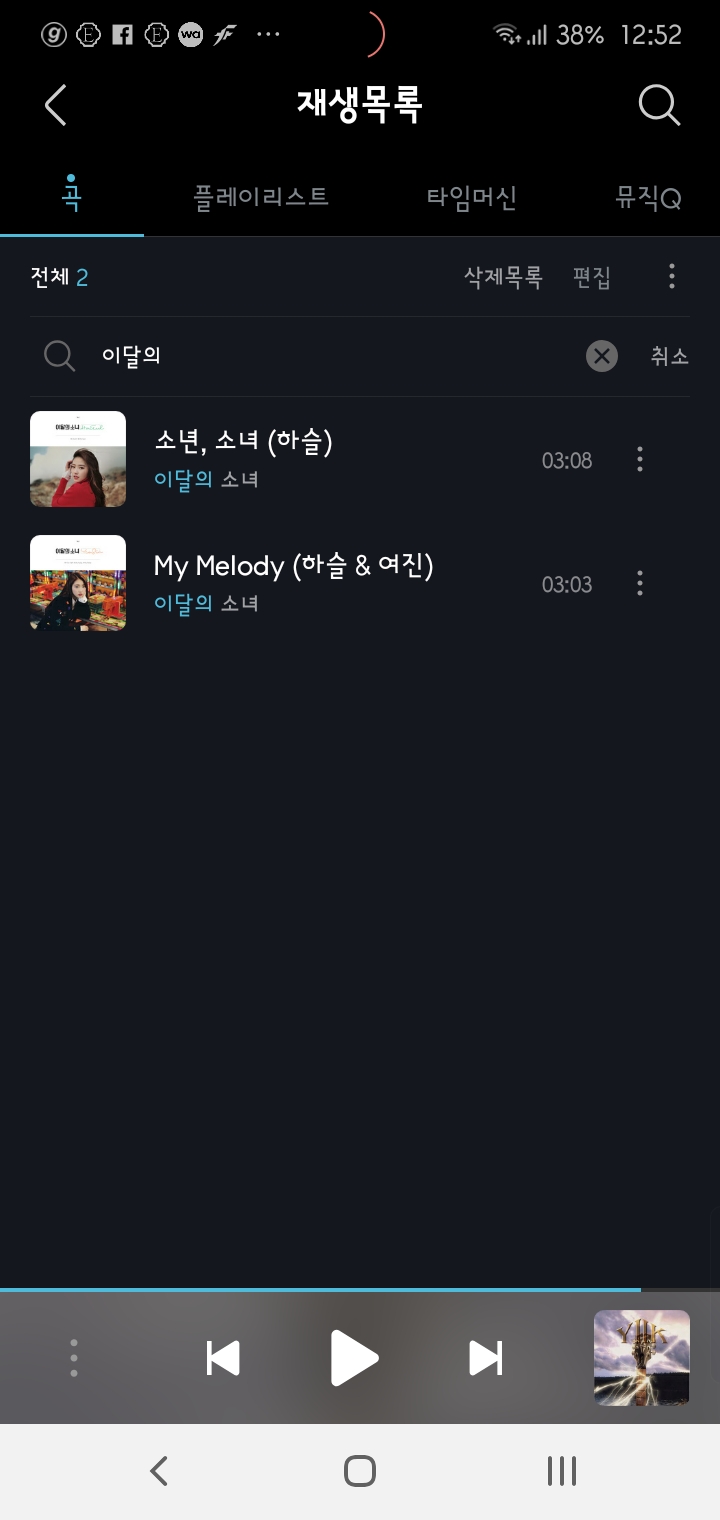Skip to the next track
Screen dimensions: 720x1520
[x=486, y=1358]
